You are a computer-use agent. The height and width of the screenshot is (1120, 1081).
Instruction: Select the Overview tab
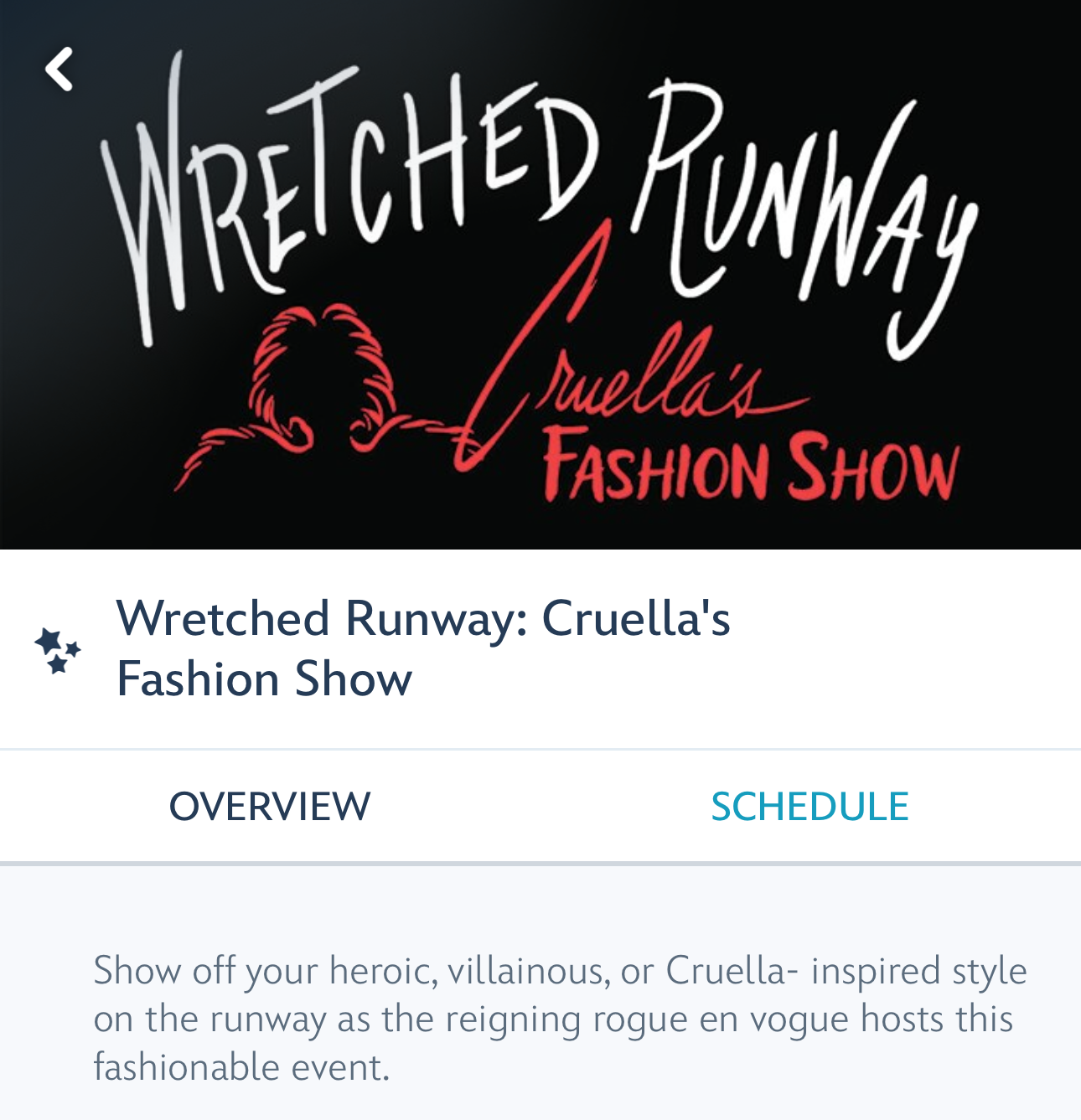pyautogui.click(x=270, y=807)
